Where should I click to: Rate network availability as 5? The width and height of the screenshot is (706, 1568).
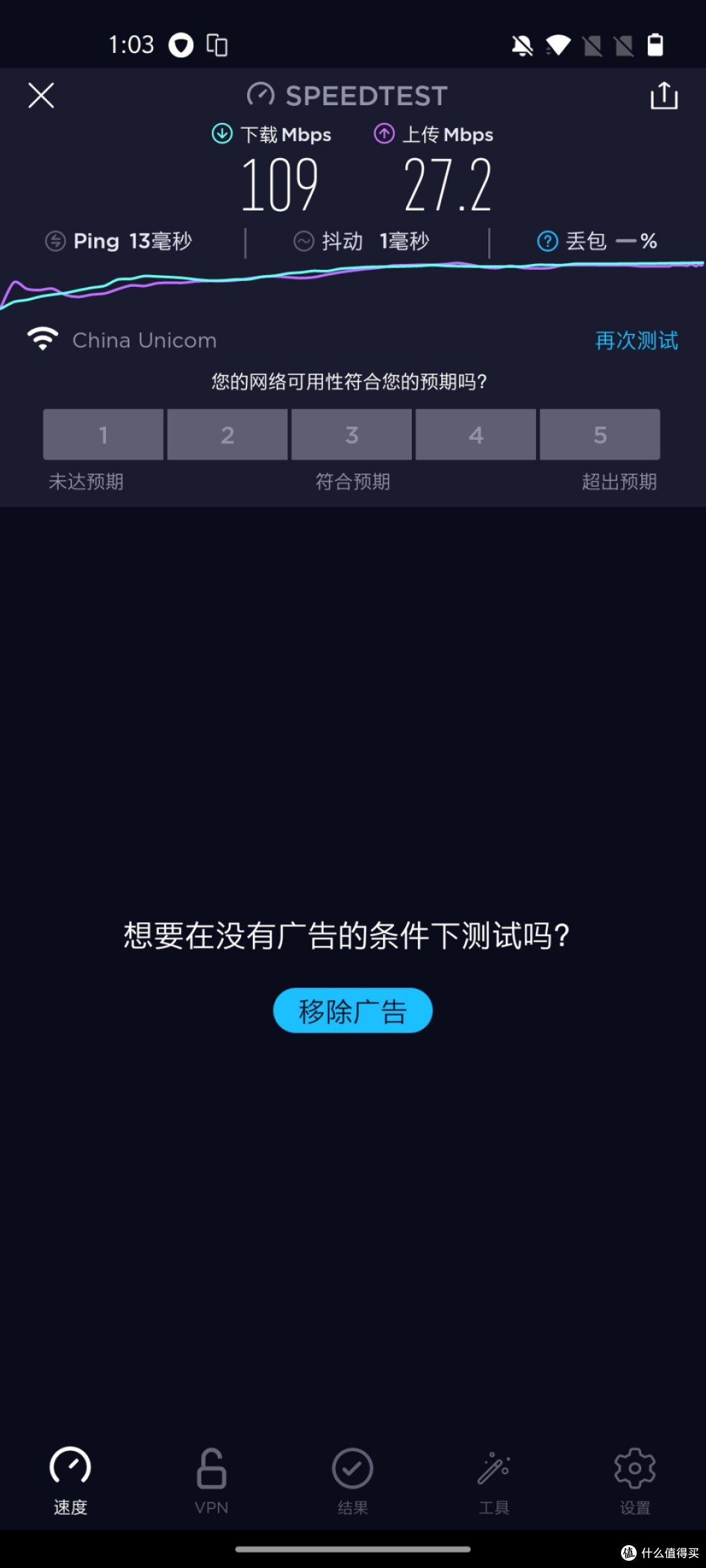pos(600,435)
